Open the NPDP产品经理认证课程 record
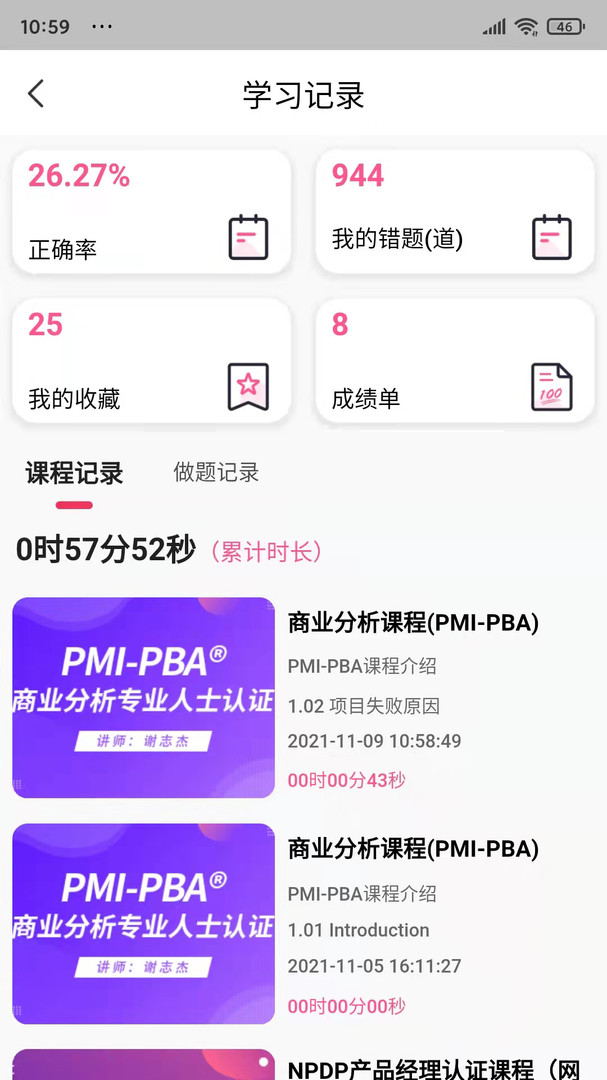Viewport: 607px width, 1080px height. pyautogui.click(x=303, y=1065)
